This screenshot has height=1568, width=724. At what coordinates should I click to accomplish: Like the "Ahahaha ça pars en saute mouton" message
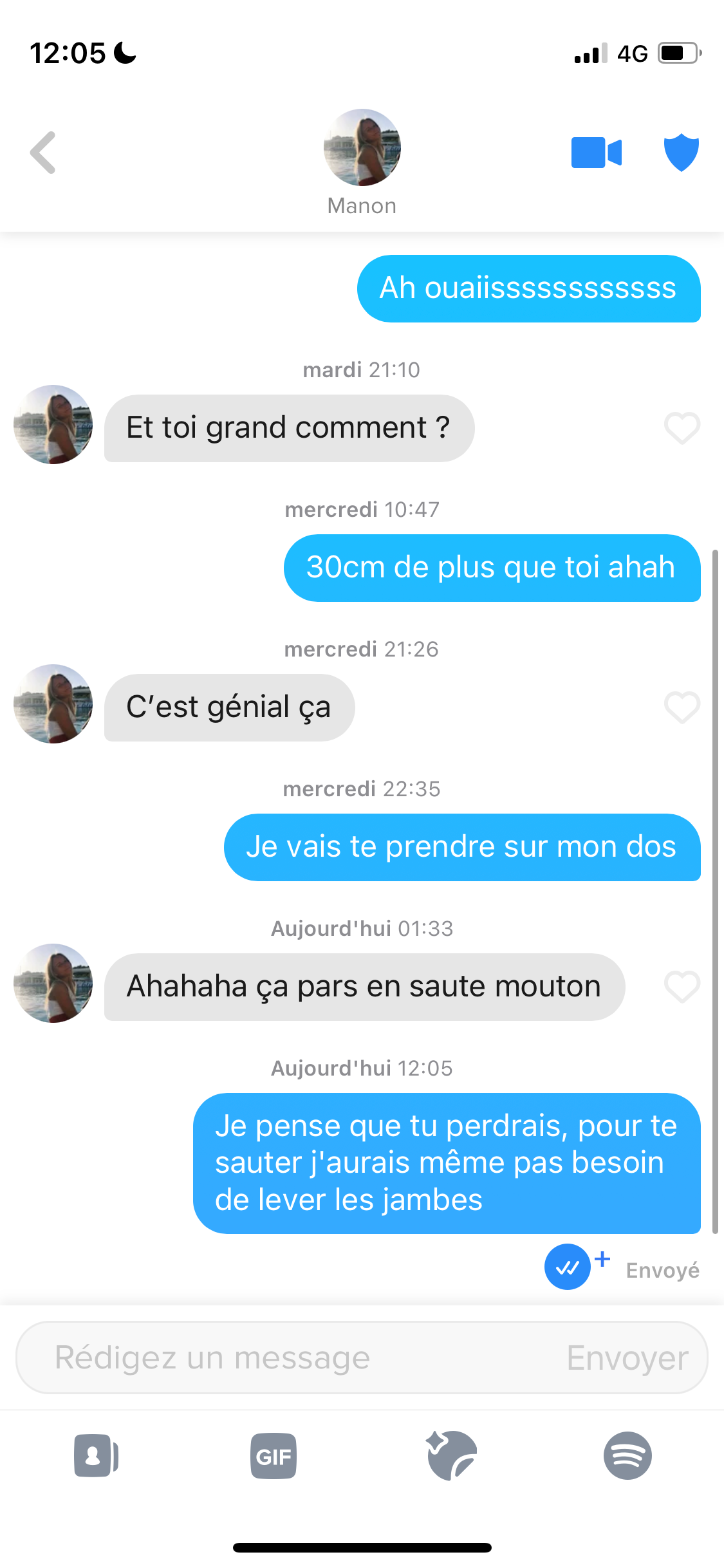pos(682,987)
